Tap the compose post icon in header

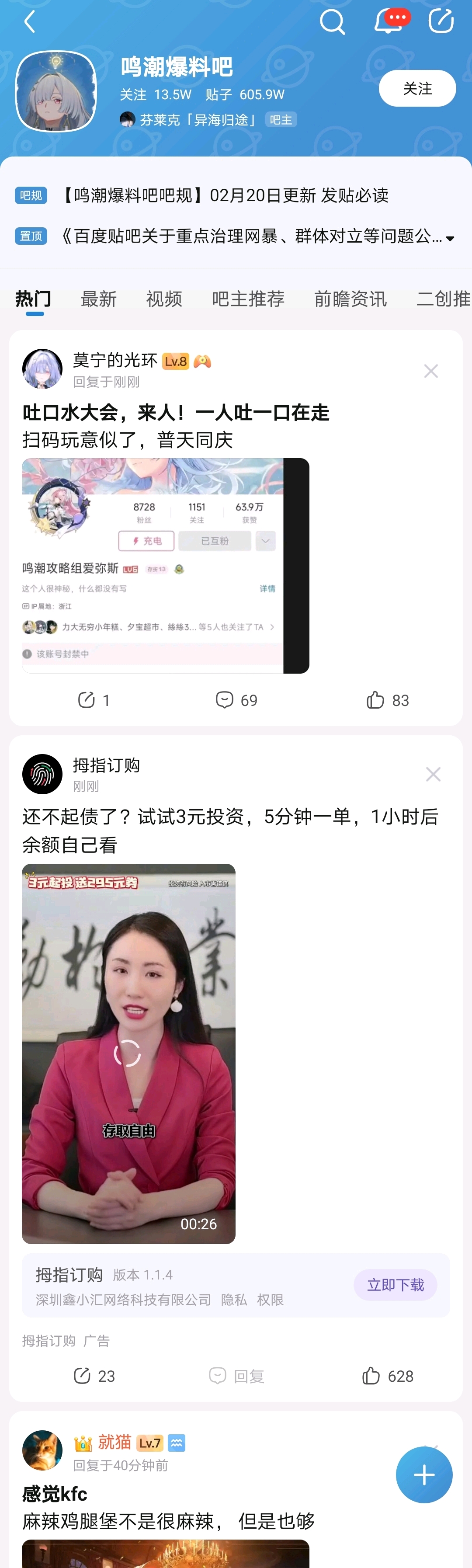(x=441, y=21)
